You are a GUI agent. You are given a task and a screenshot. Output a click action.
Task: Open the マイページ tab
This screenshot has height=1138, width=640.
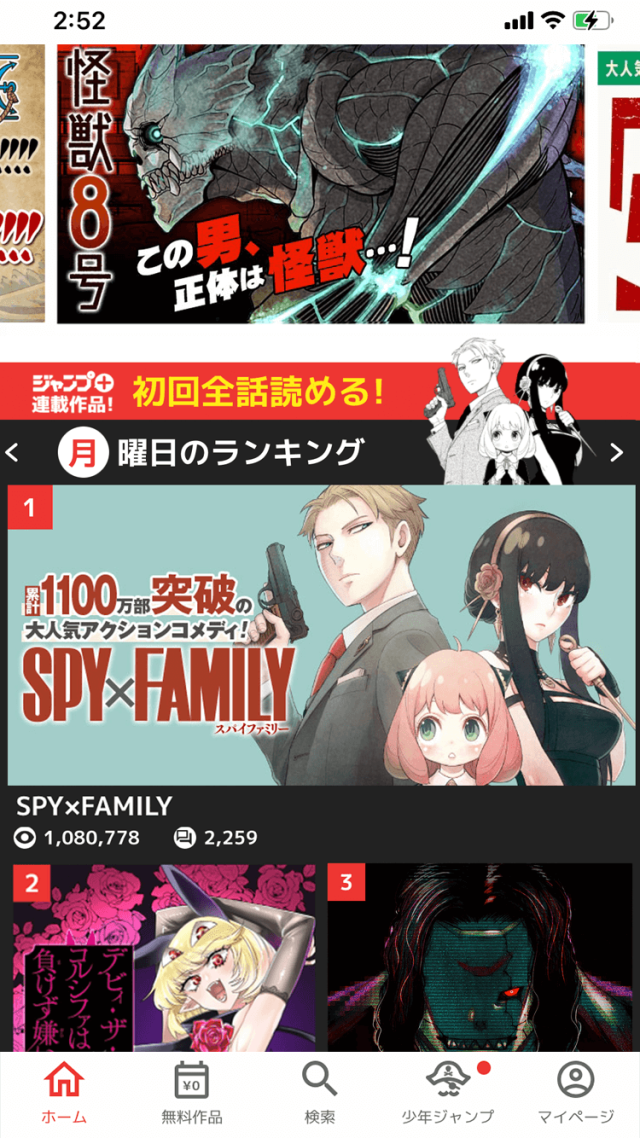point(575,1093)
